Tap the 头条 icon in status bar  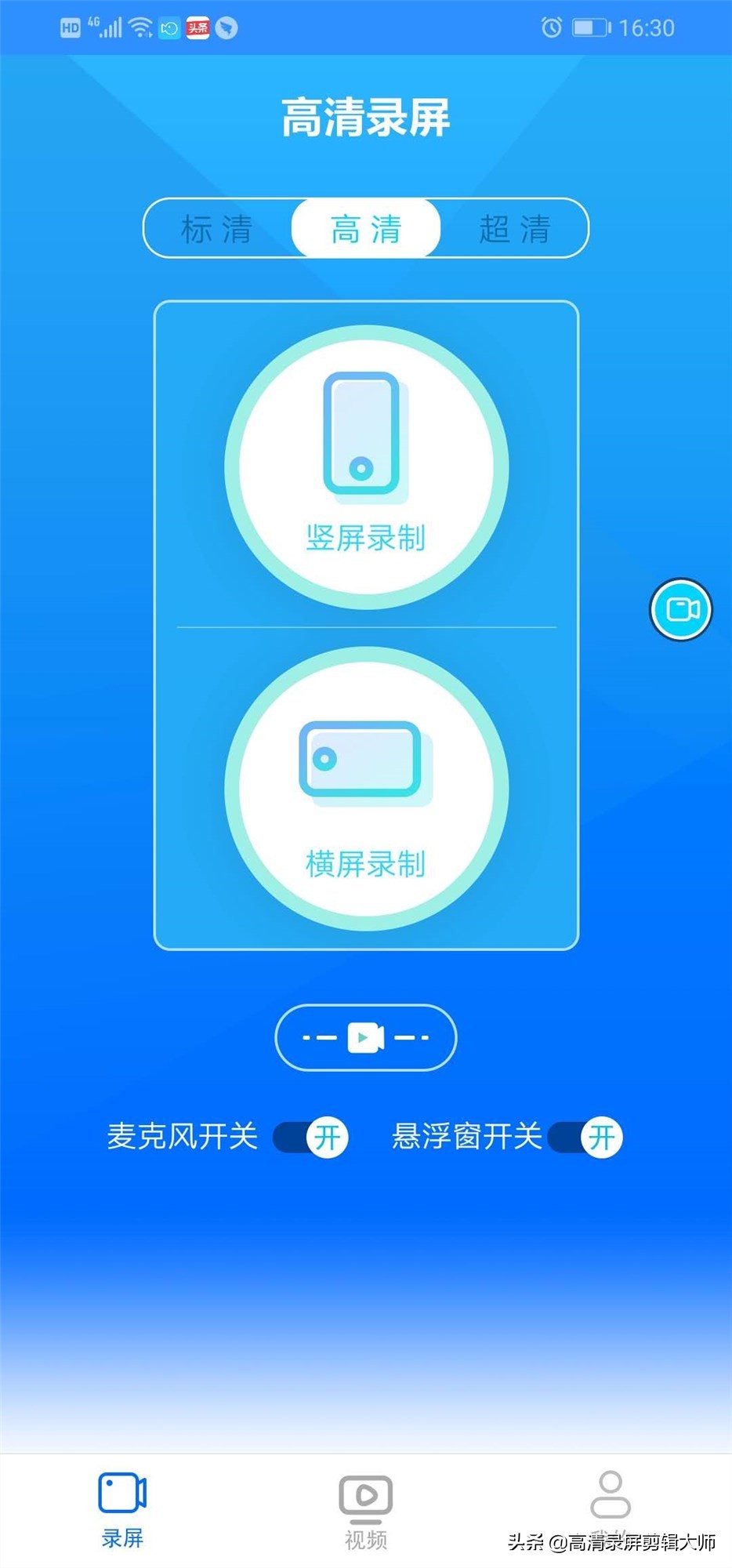tap(196, 26)
